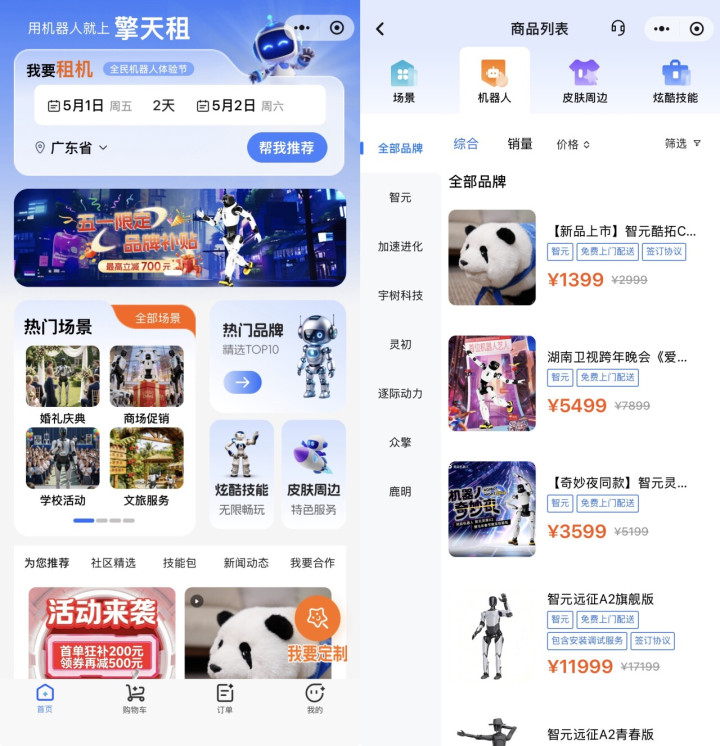
Task: Sort products by 价格
Action: pyautogui.click(x=572, y=144)
